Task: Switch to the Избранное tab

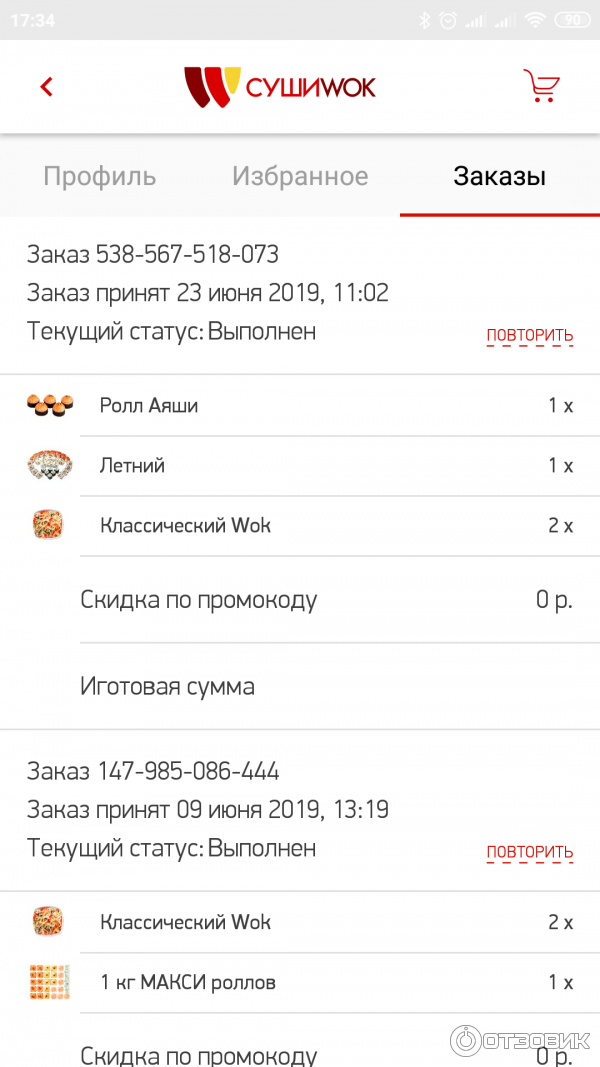Action: tap(300, 176)
